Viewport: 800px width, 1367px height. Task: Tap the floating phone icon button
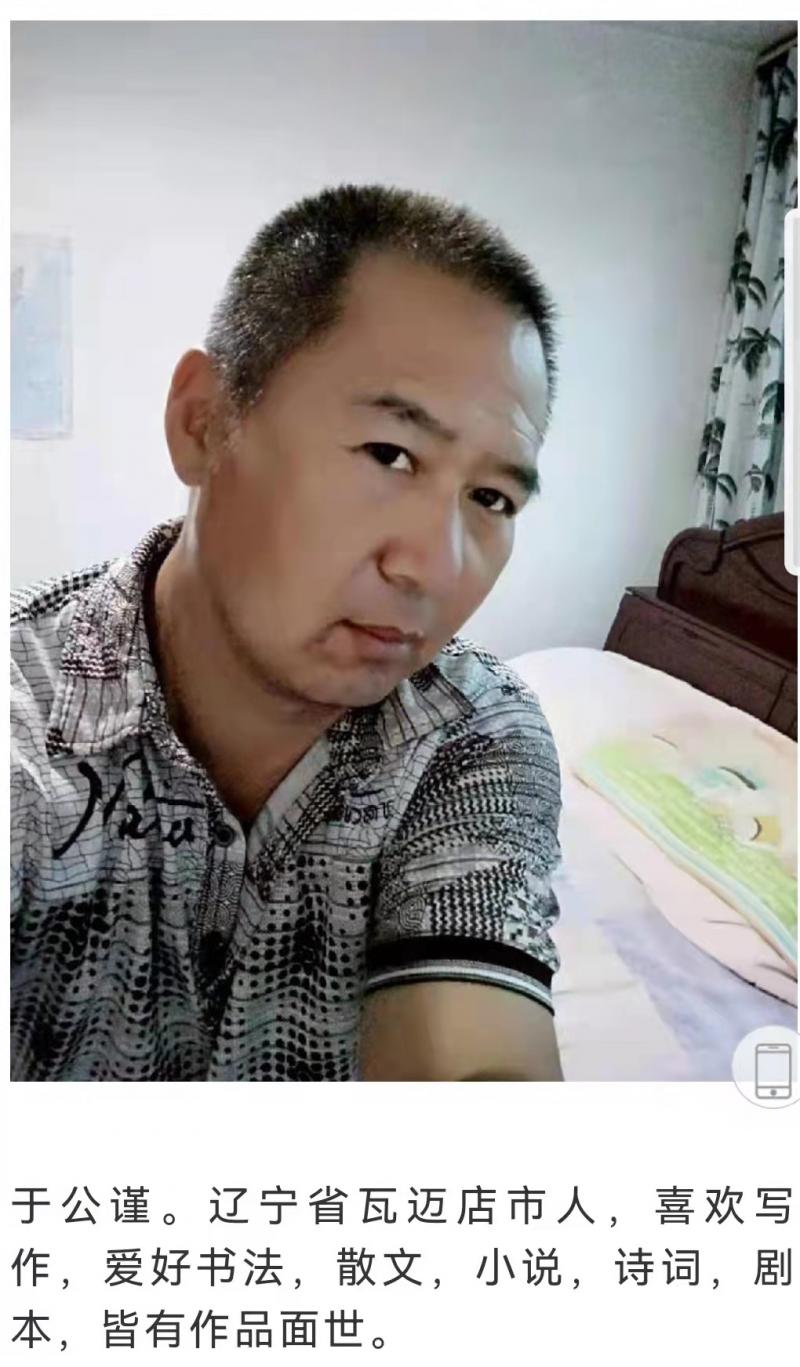(x=773, y=1069)
